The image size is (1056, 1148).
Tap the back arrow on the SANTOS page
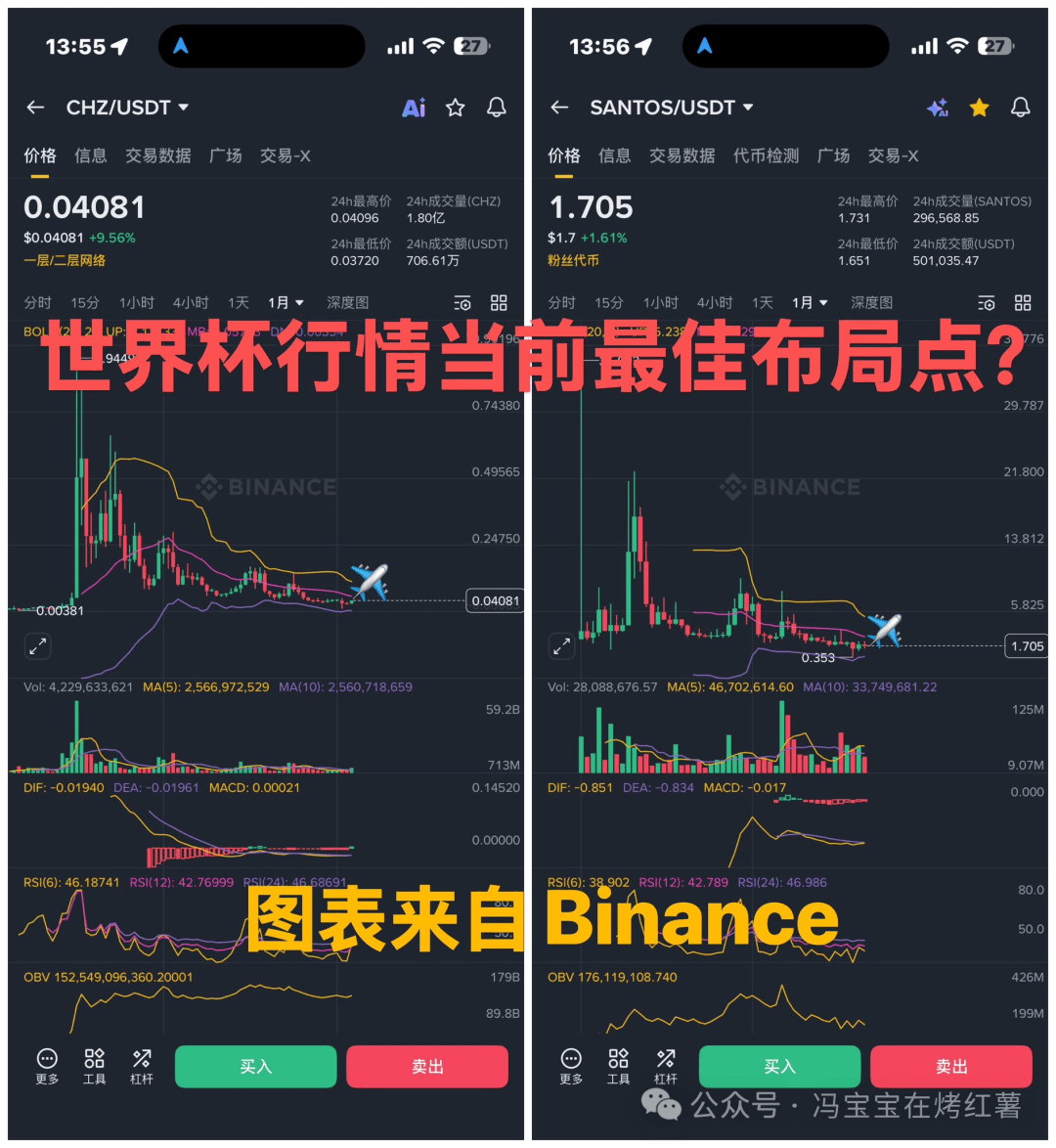(x=560, y=108)
